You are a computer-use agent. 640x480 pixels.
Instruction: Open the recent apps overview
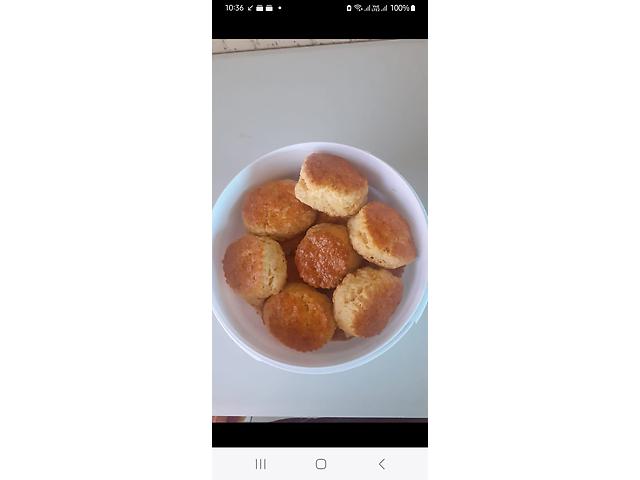[x=260, y=464]
